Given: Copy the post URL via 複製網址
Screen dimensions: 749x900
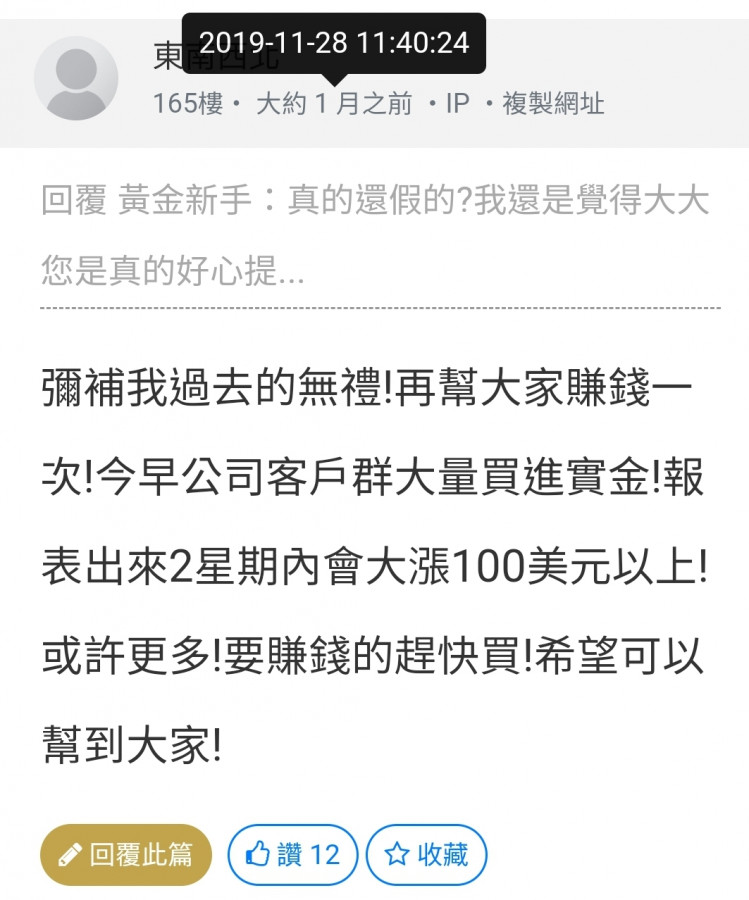Looking at the screenshot, I should click(x=553, y=104).
